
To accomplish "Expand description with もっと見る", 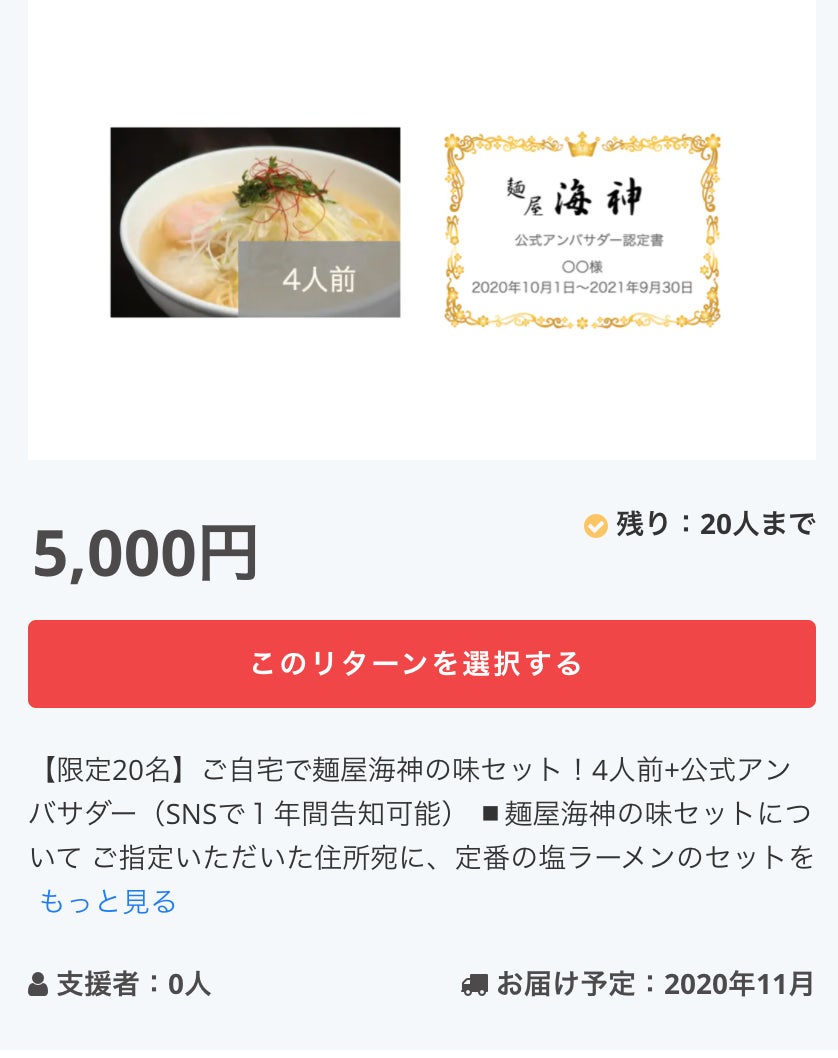I will point(108,902).
